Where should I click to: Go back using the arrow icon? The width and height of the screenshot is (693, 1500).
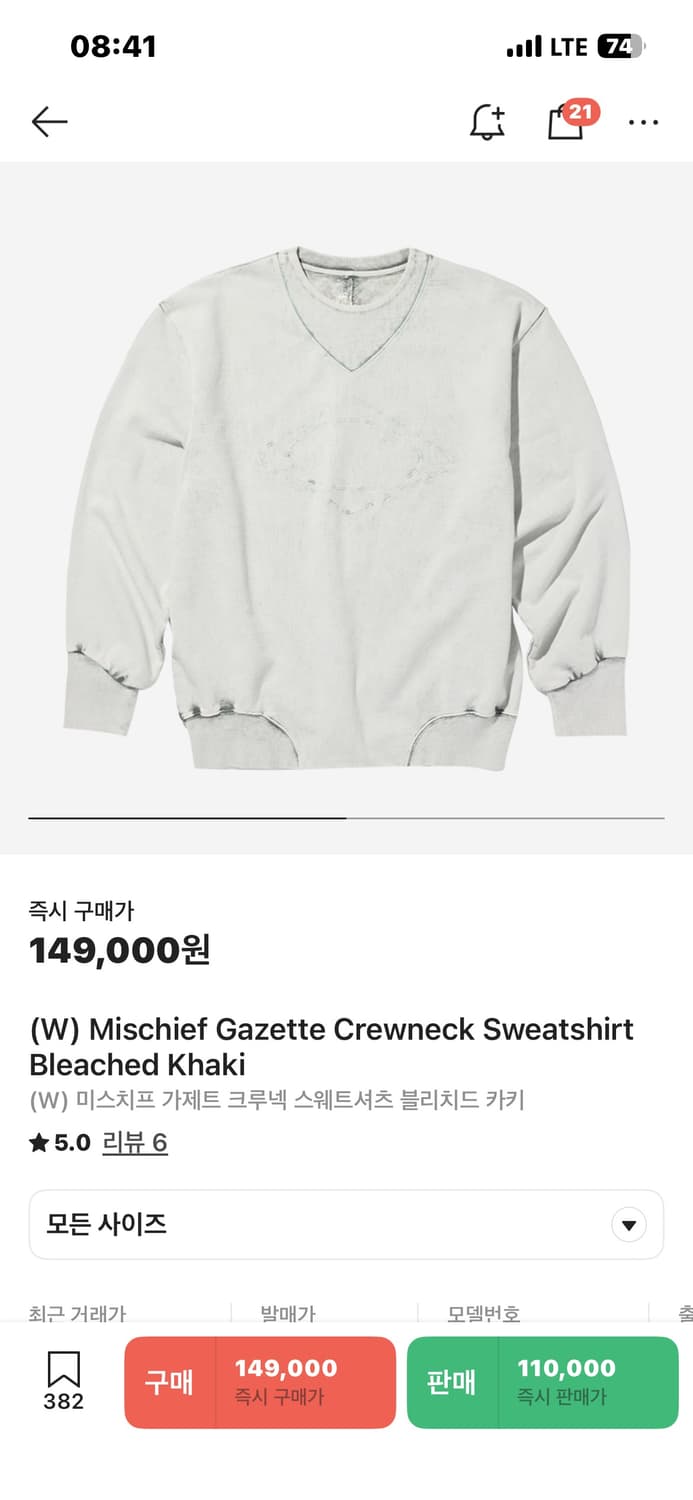(49, 122)
